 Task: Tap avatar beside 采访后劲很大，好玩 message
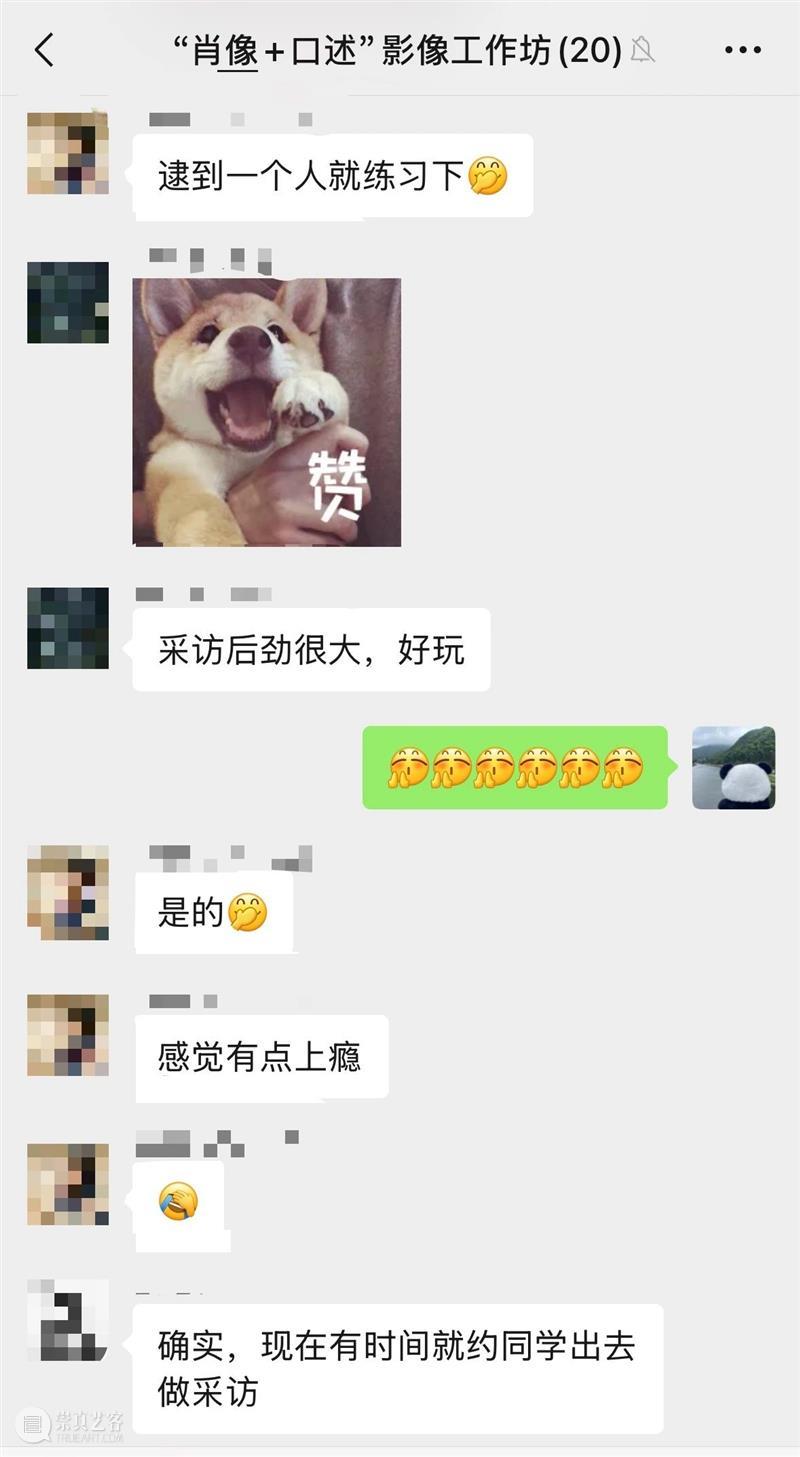click(68, 628)
